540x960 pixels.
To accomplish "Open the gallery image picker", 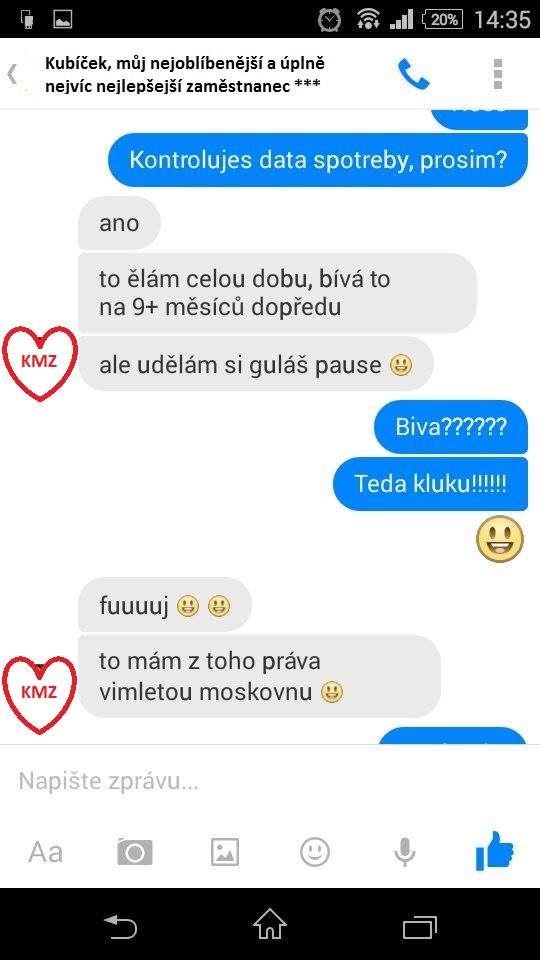I will coord(225,852).
